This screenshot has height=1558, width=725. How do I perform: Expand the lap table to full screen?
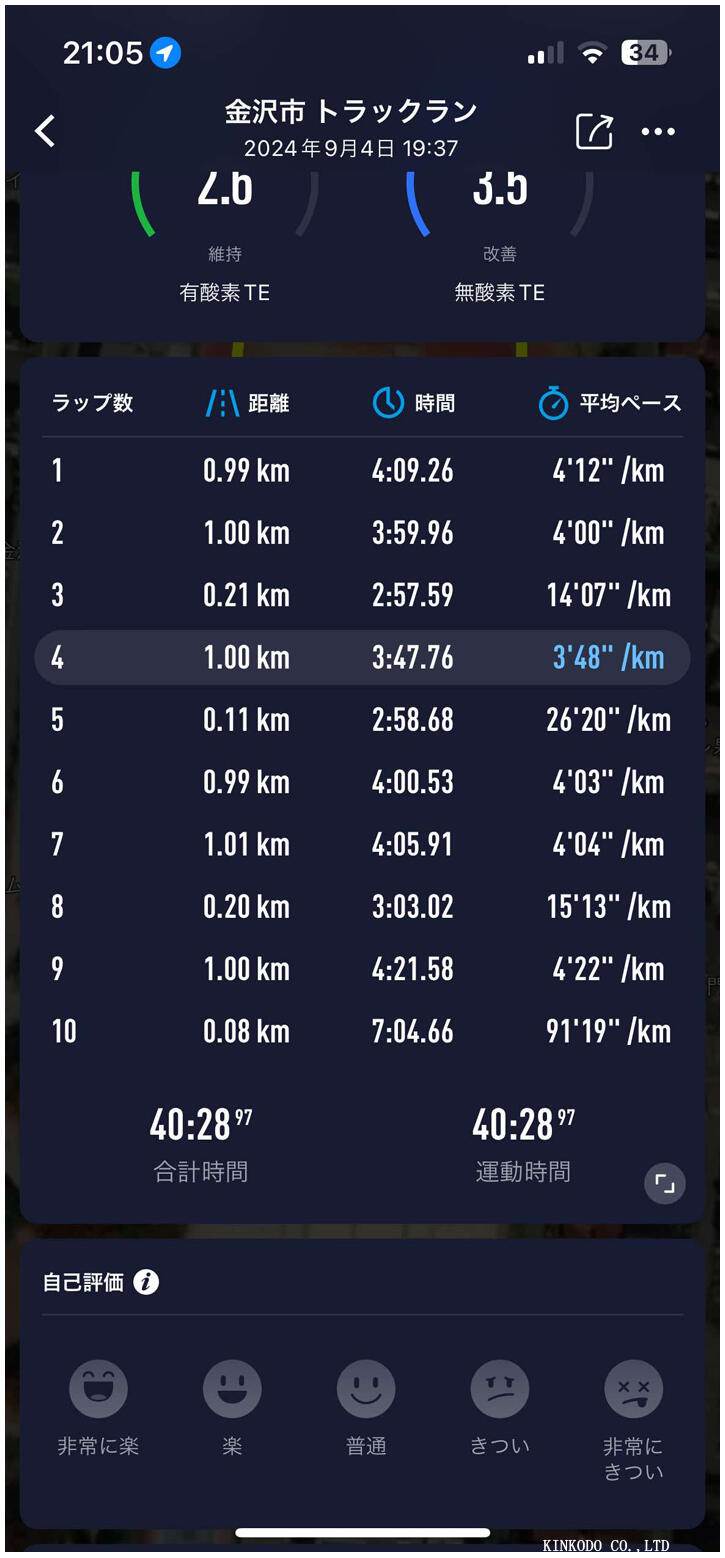point(665,1184)
